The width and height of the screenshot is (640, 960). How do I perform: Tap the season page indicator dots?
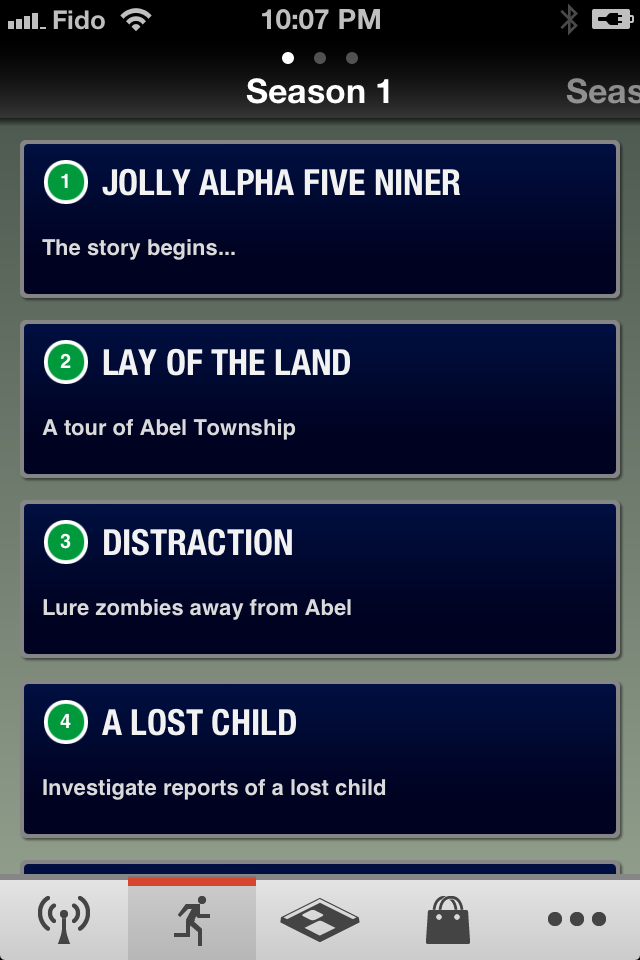tap(320, 58)
